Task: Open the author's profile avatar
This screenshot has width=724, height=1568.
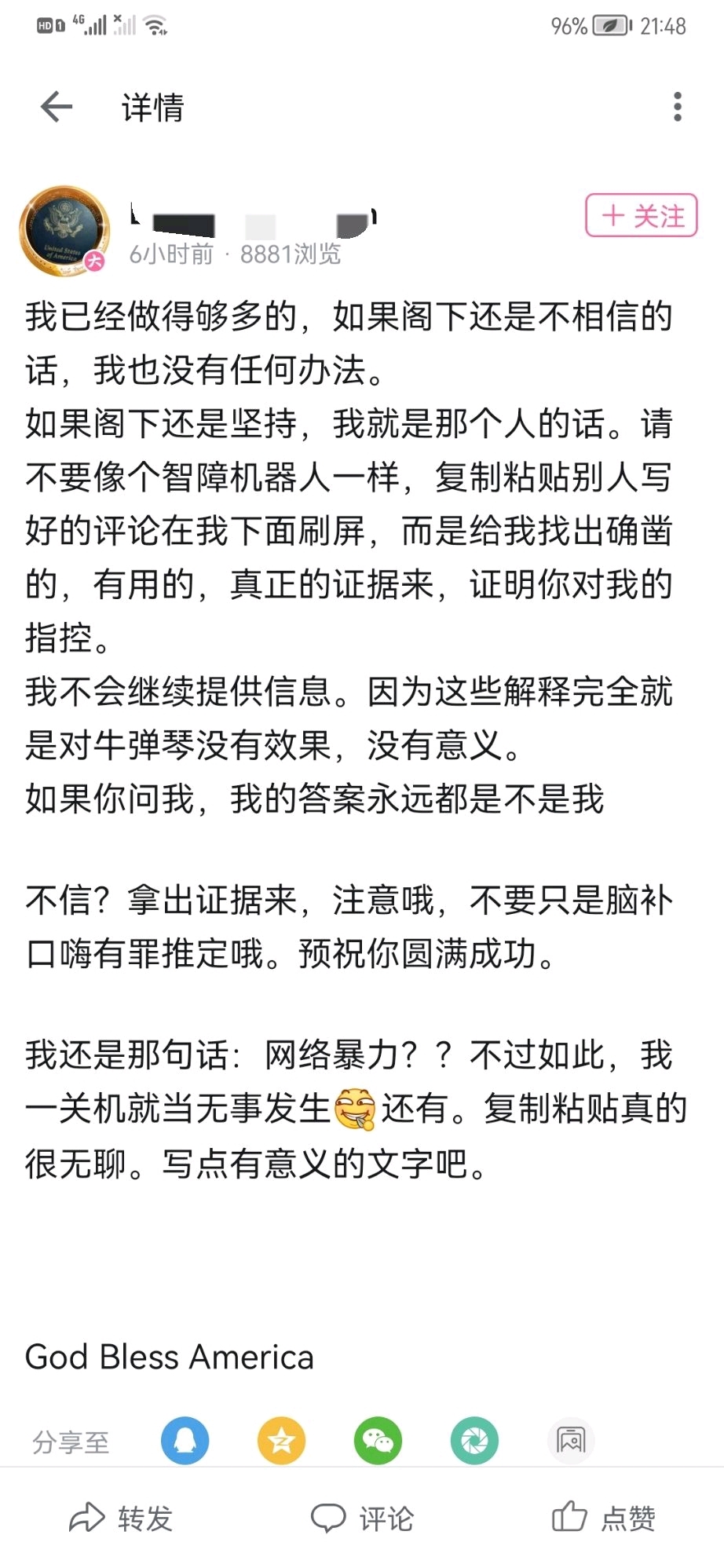Action: coord(64,230)
